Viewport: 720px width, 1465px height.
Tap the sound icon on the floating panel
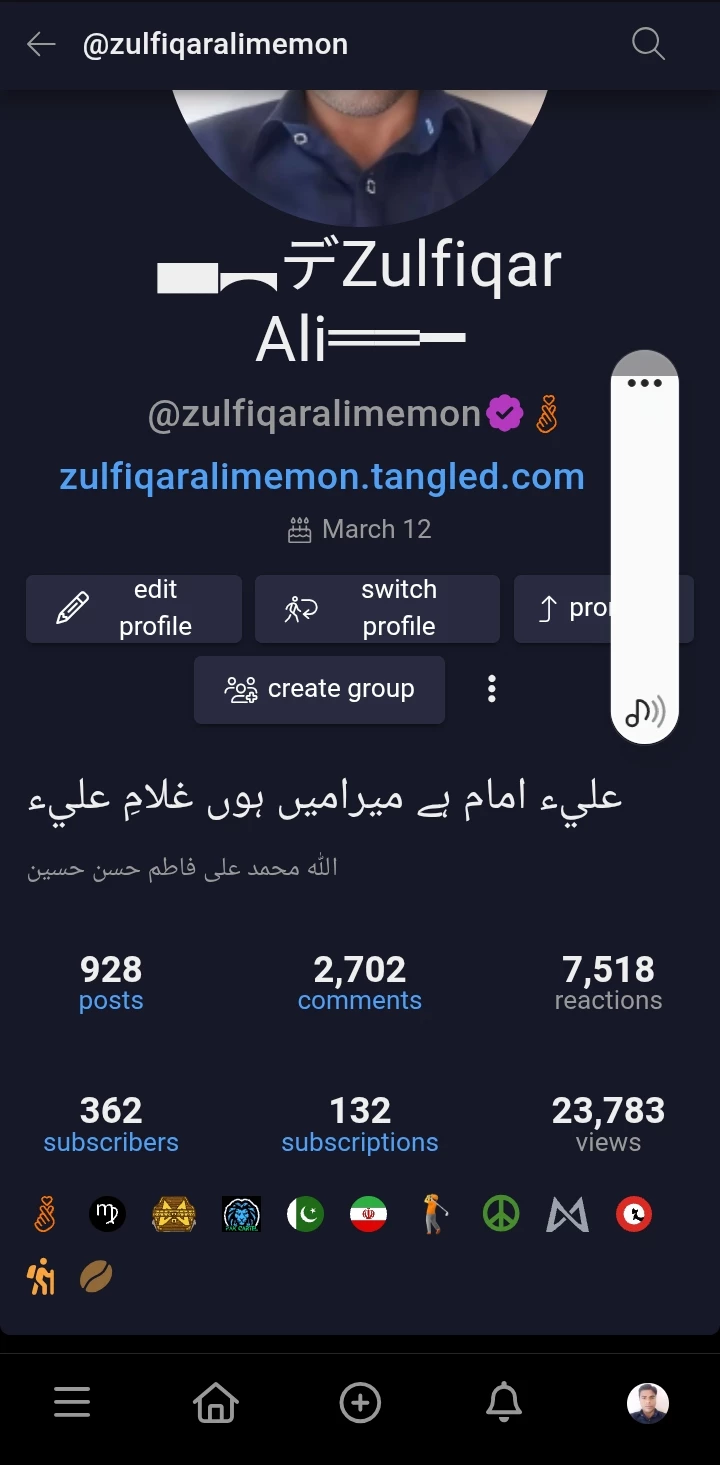[x=645, y=712]
